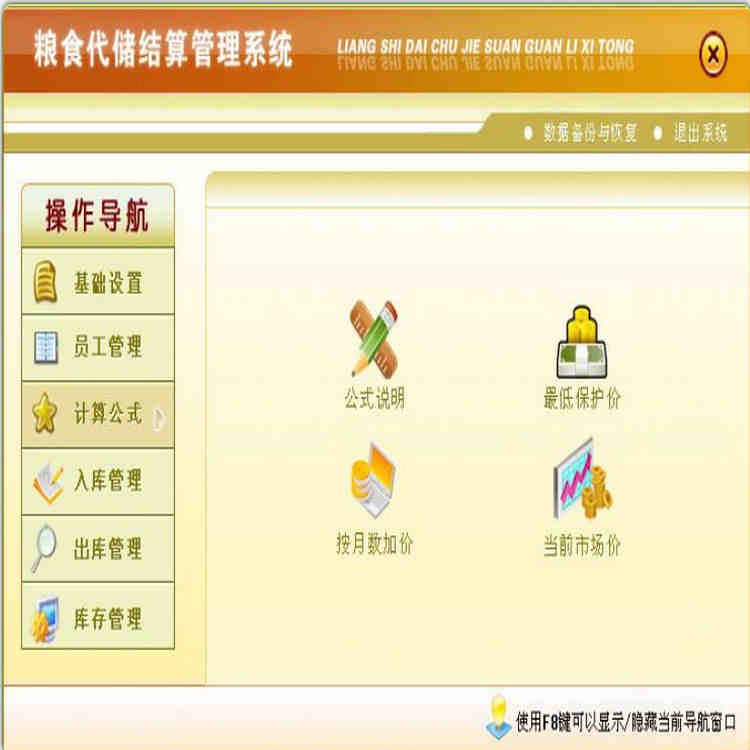750x750 pixels.
Task: Open 基础设置 in the navigation
Action: pos(98,282)
